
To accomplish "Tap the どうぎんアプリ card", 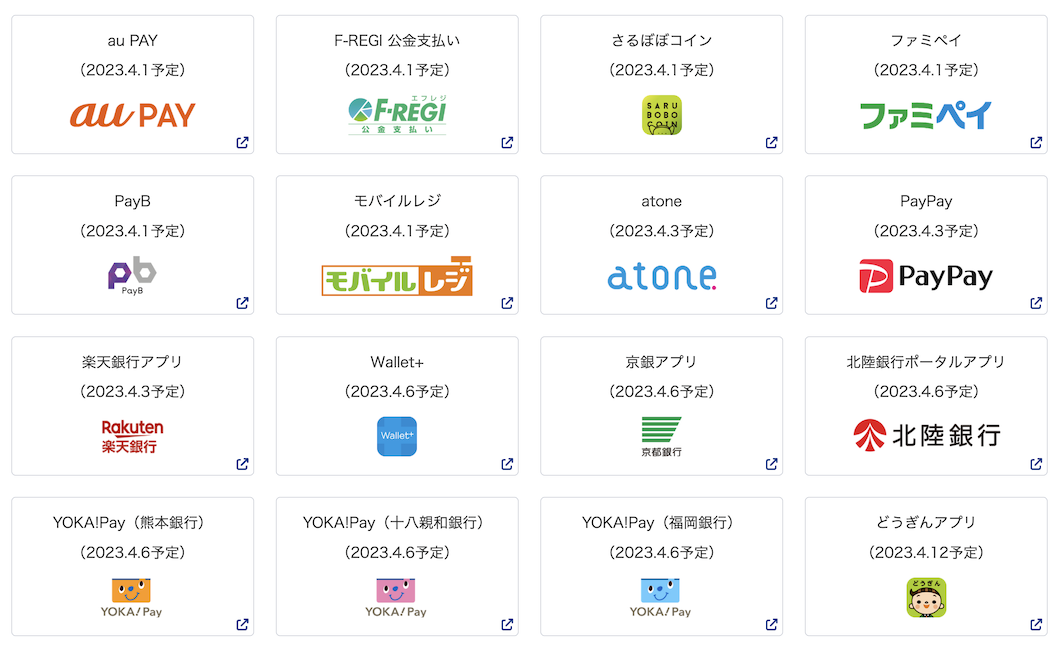I will [926, 567].
